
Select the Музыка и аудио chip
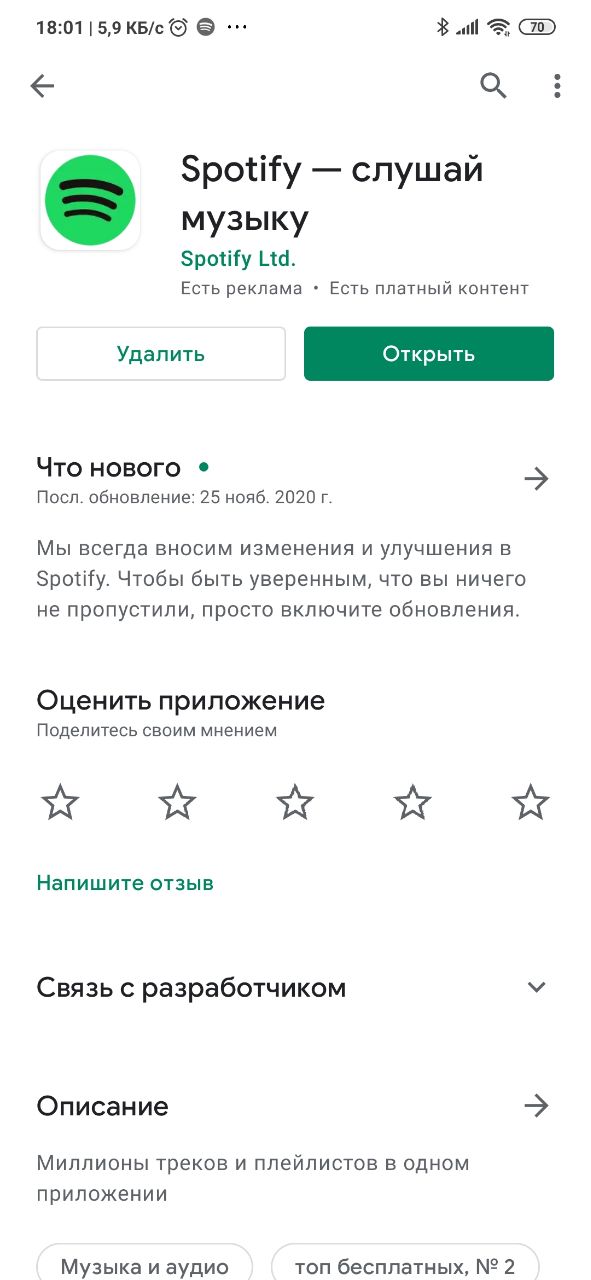coord(145,1263)
